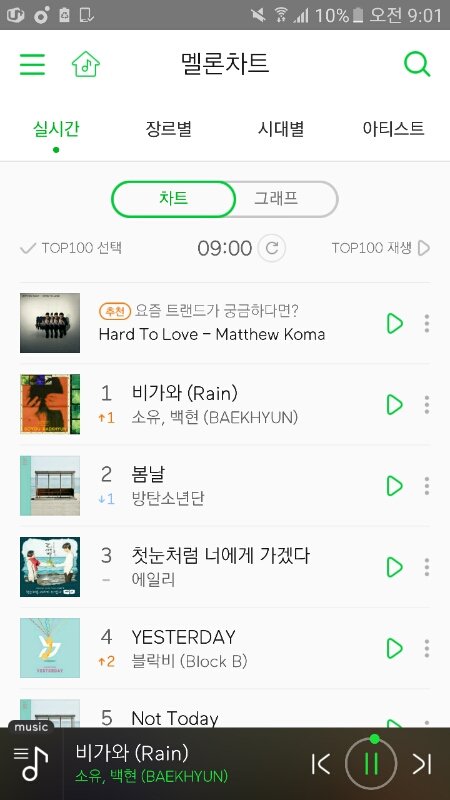Select the 그래프 segment

tap(276, 198)
